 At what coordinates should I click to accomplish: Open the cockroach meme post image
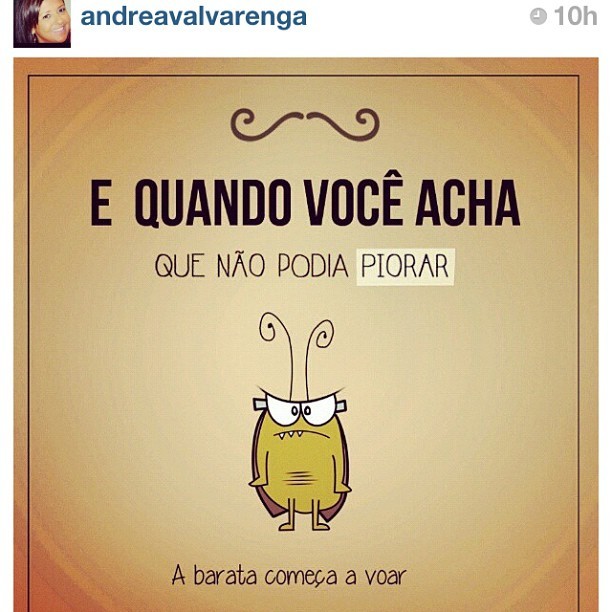point(306,335)
